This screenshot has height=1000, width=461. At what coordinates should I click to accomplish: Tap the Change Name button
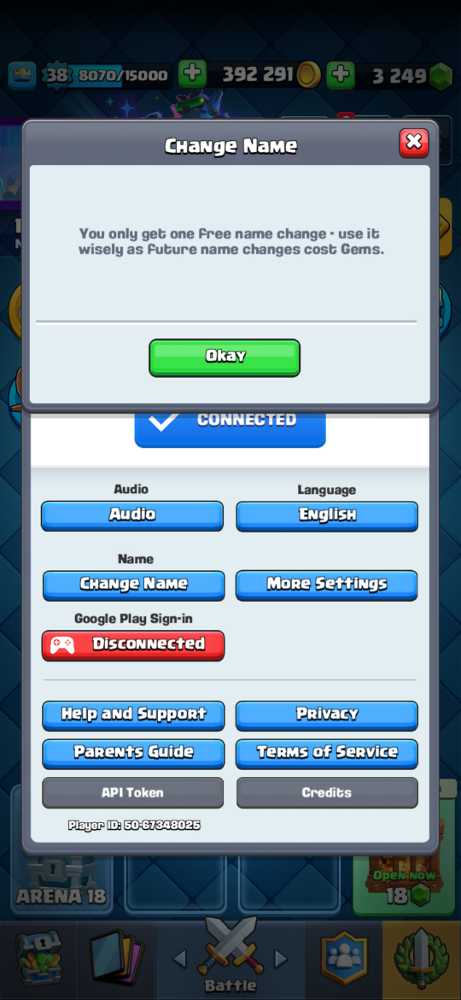(133, 585)
